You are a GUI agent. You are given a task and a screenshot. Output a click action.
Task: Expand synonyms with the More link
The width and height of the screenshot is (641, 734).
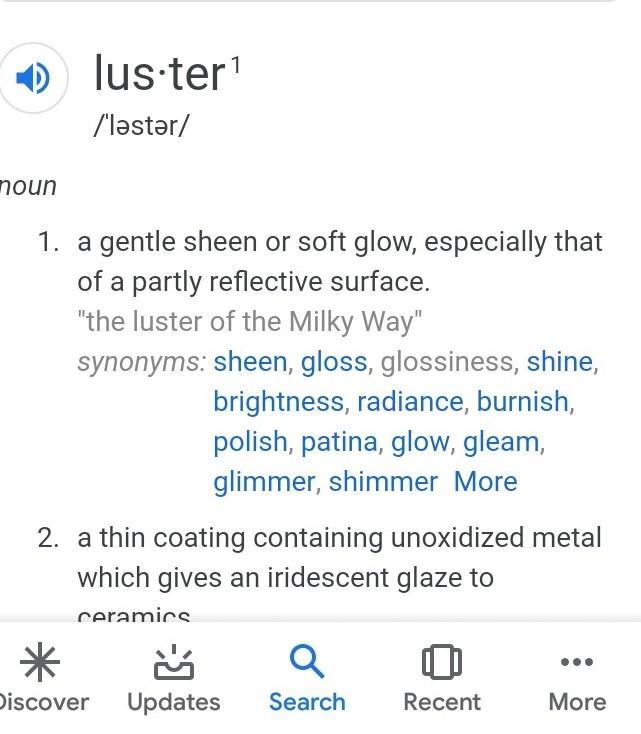(x=486, y=482)
